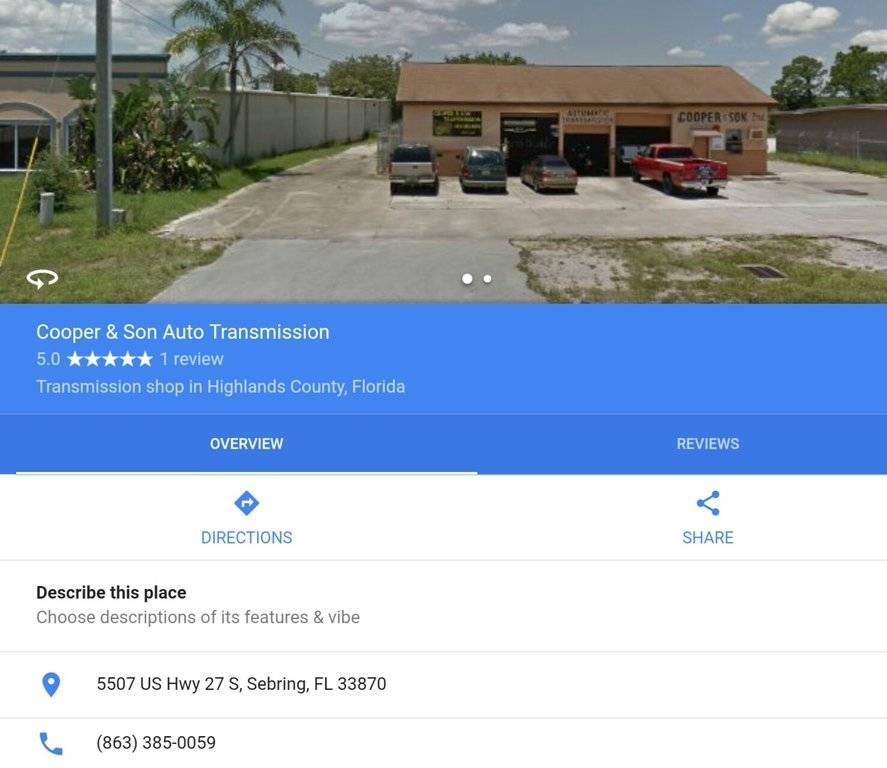Get directions to Cooper & Son Auto Transmission
The height and width of the screenshot is (768, 887).
coord(246,518)
